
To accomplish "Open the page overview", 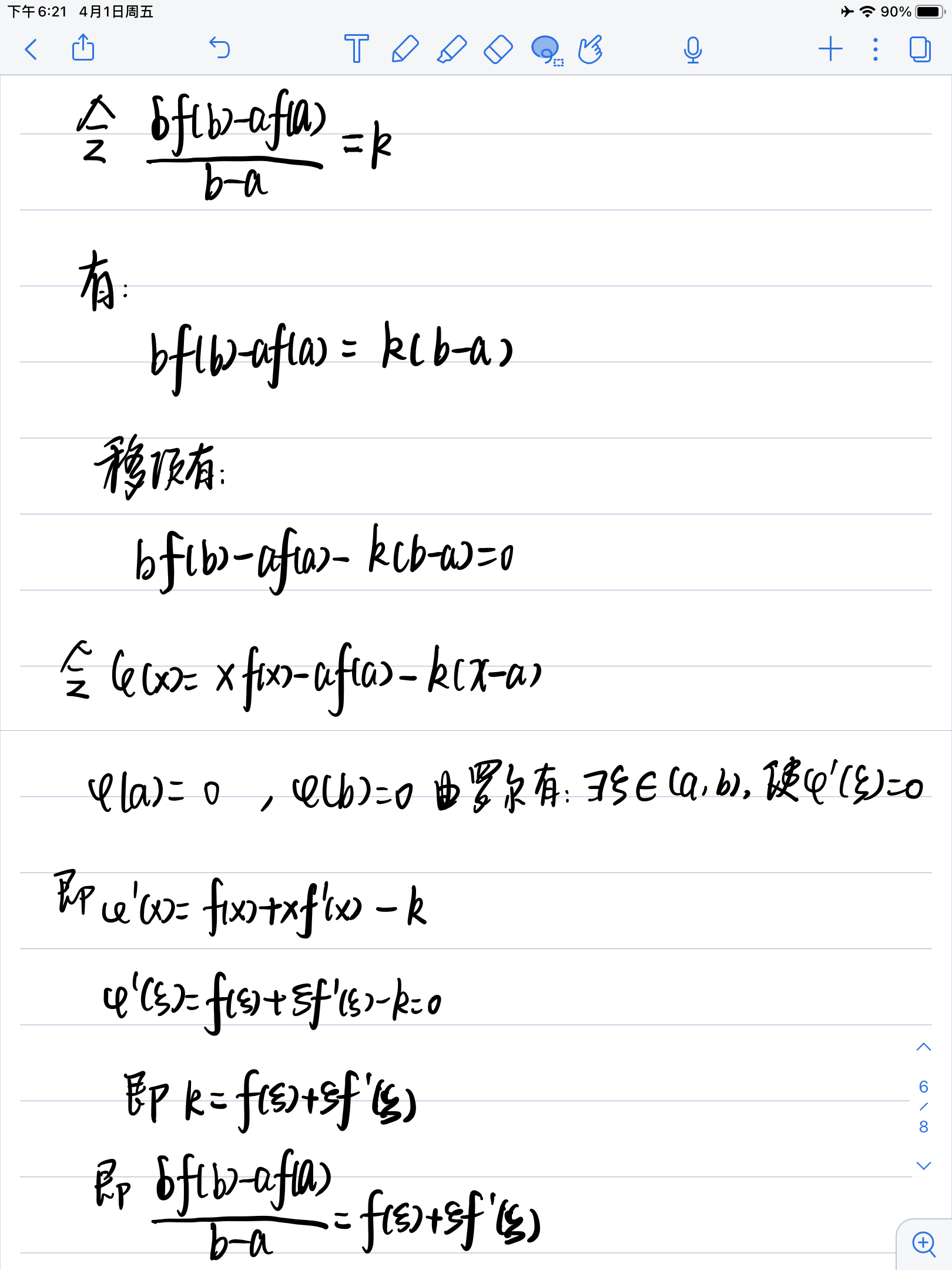I will [920, 49].
